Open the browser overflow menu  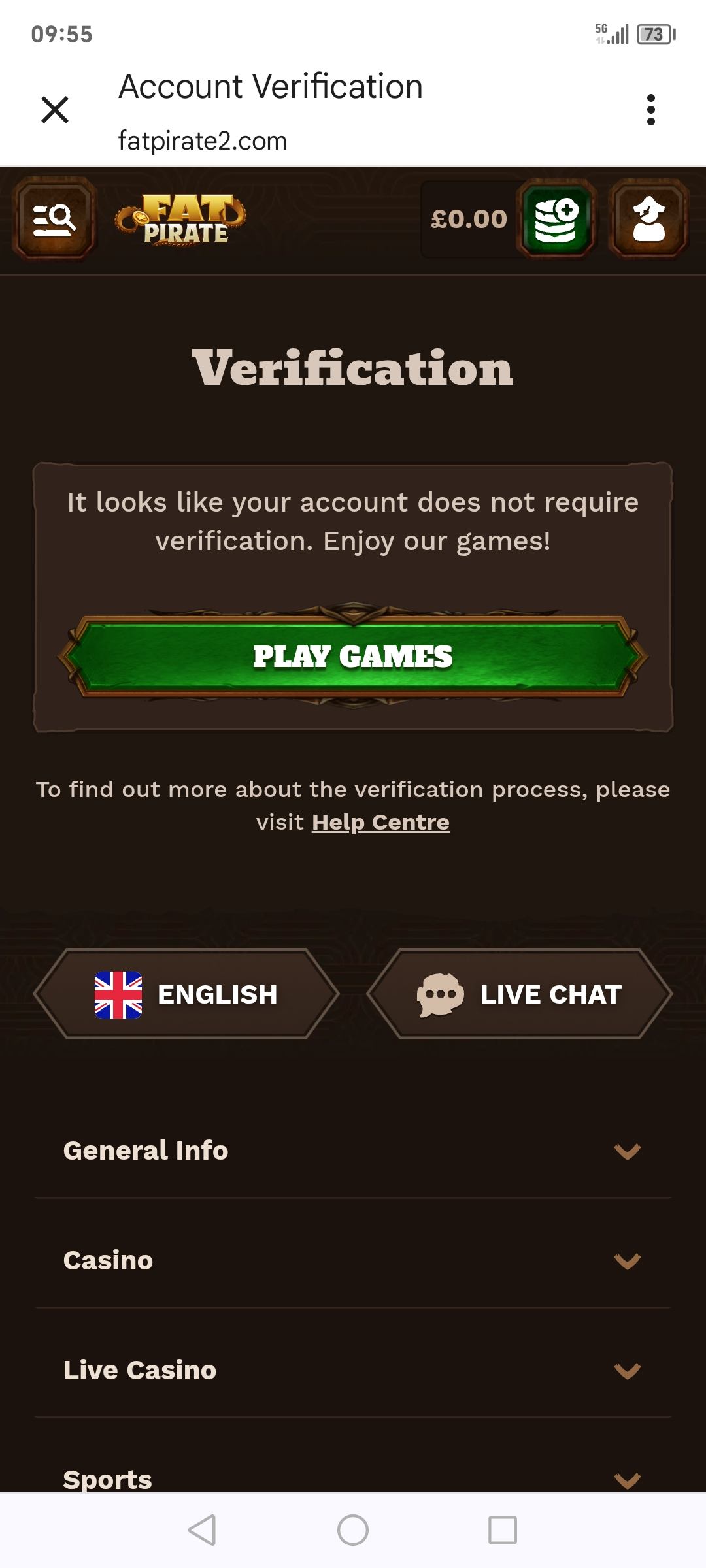pos(650,110)
